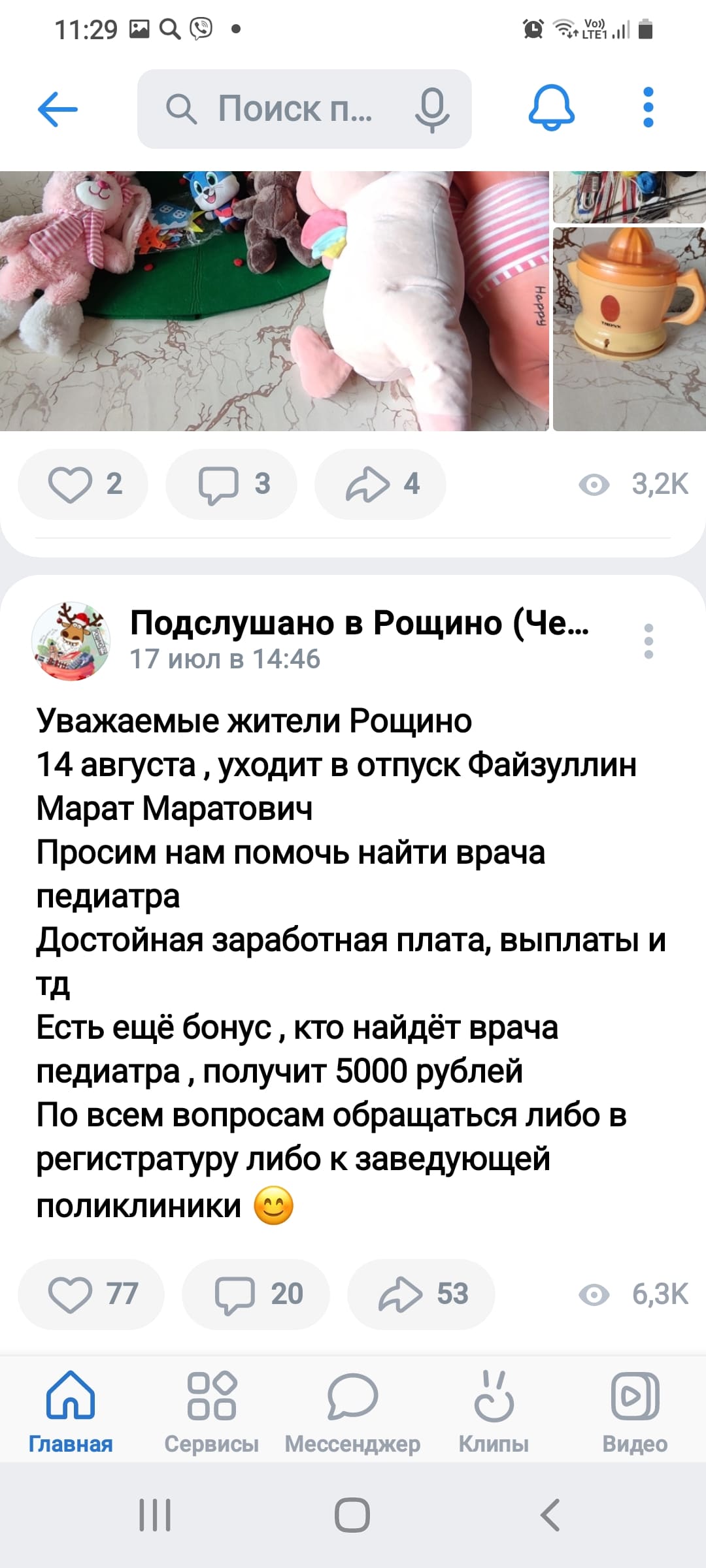Open the large plush toys photo
Image resolution: width=706 pixels, height=1568 pixels.
[x=275, y=301]
